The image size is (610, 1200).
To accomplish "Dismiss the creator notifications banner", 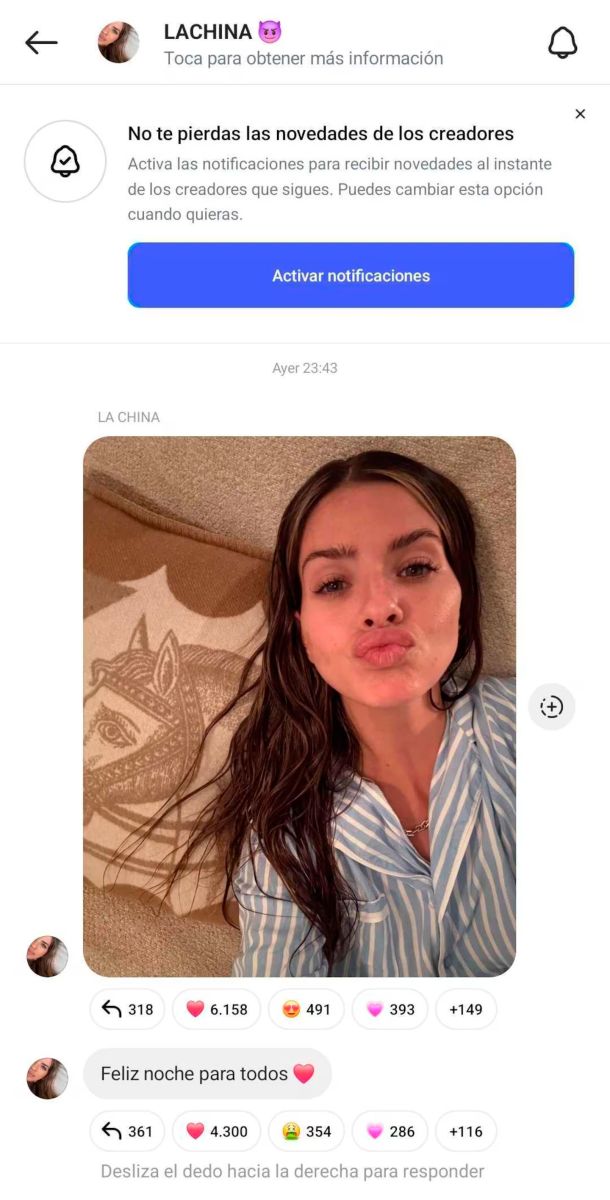I will 580,114.
